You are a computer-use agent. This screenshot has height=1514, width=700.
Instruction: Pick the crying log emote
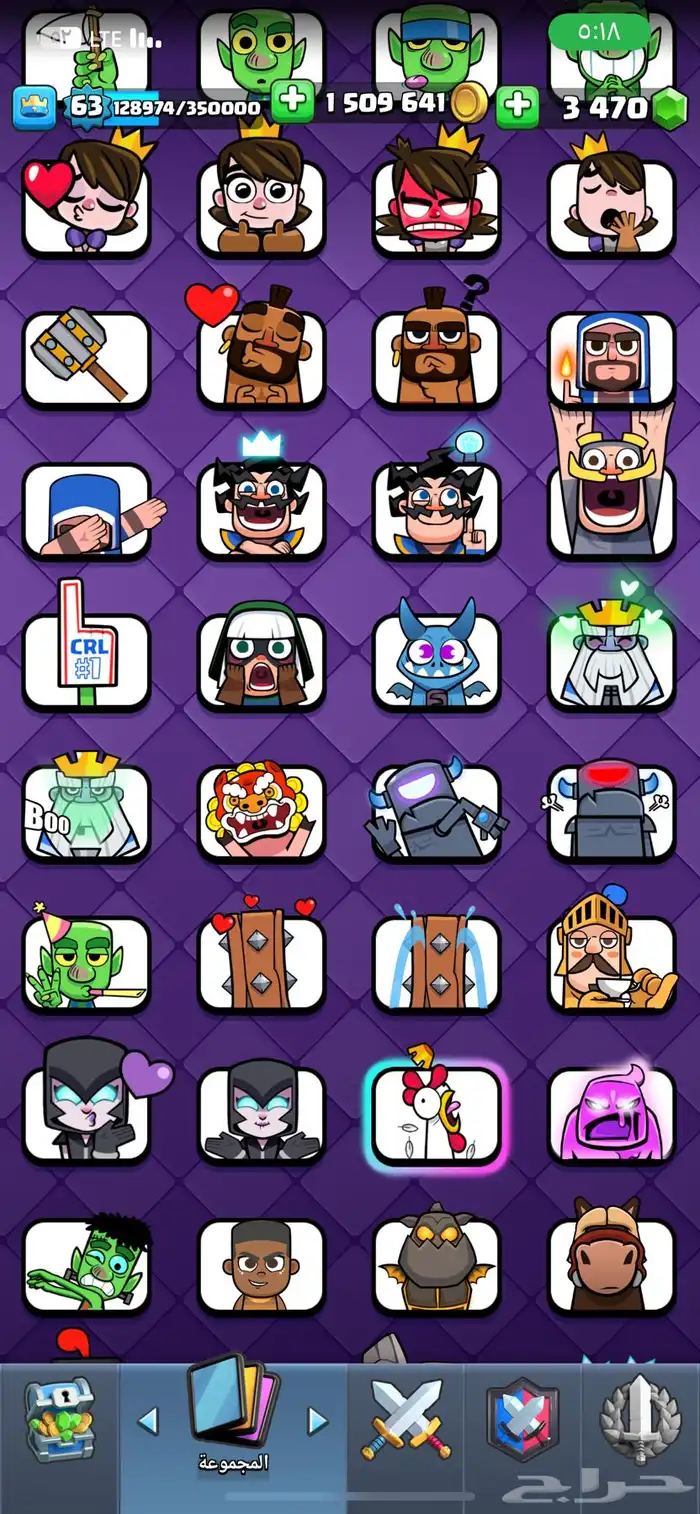pyautogui.click(x=436, y=963)
